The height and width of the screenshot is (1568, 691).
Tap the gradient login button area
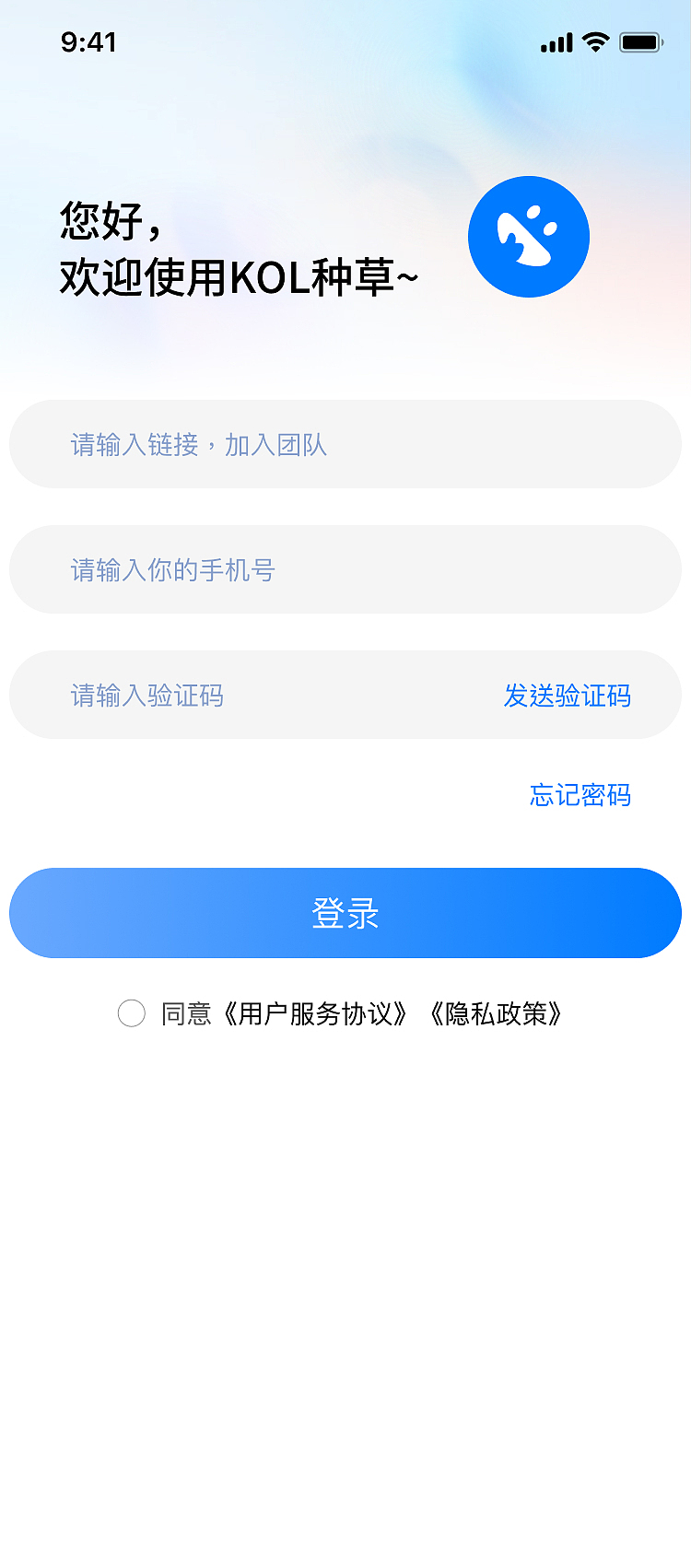pos(345,913)
